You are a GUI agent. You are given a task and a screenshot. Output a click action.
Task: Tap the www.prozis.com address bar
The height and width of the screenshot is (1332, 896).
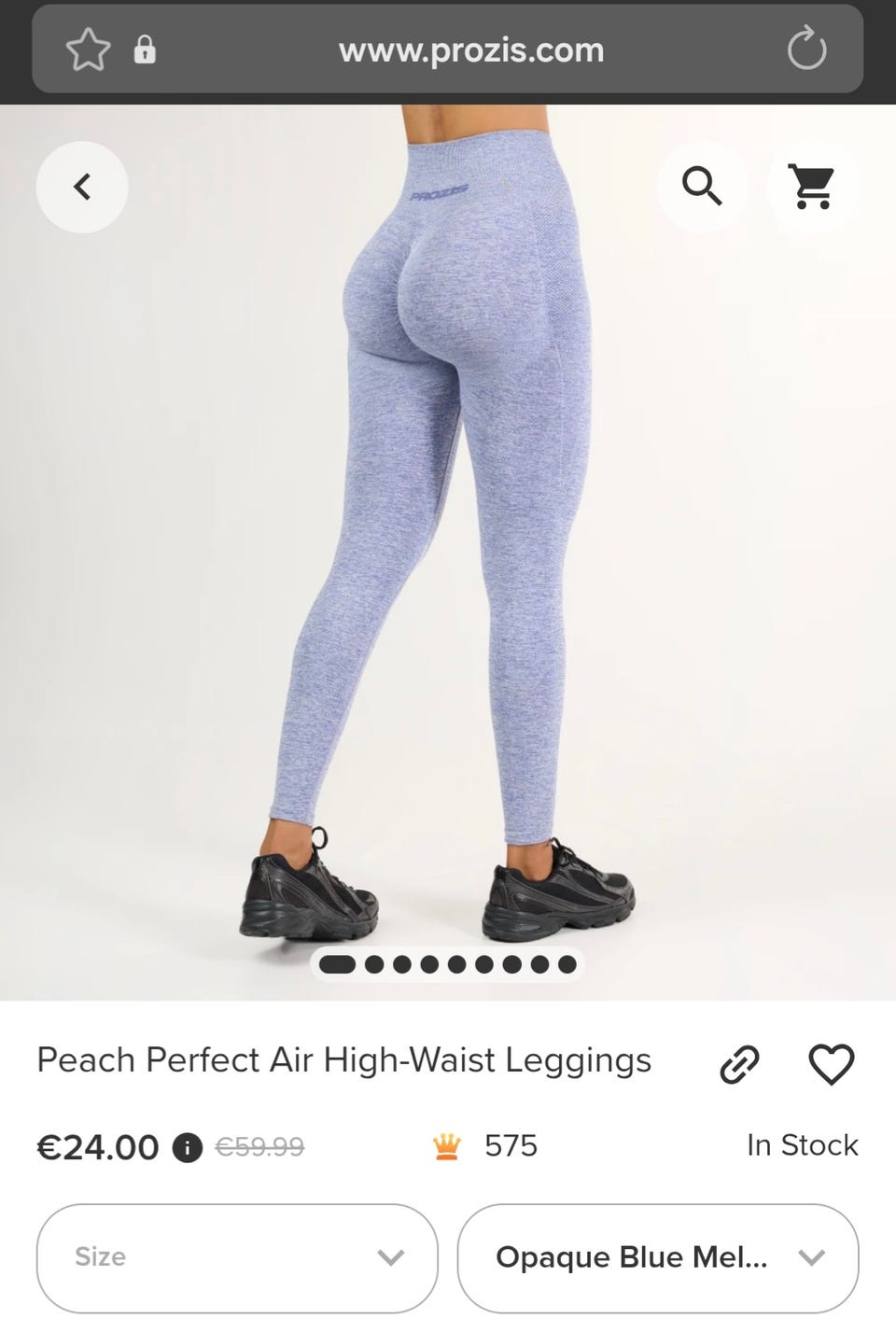click(x=471, y=50)
